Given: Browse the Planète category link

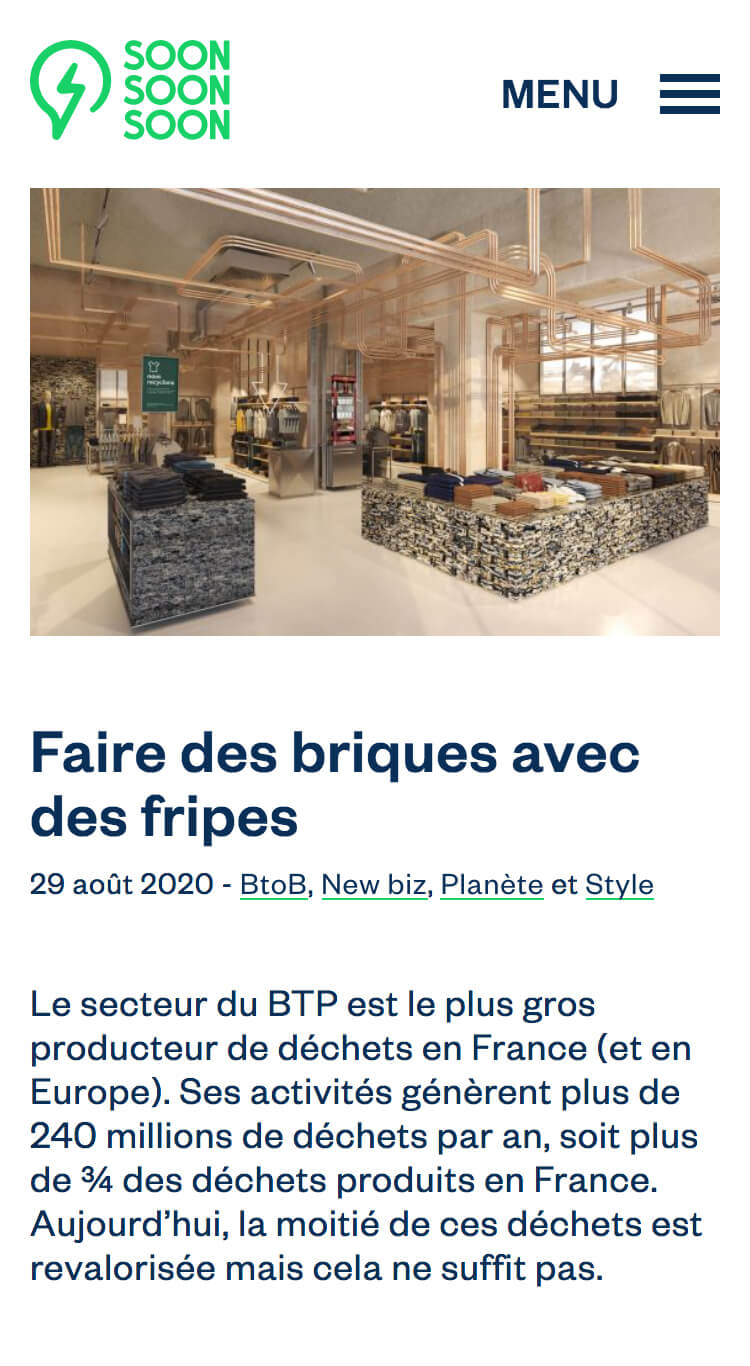Looking at the screenshot, I should pyautogui.click(x=491, y=885).
